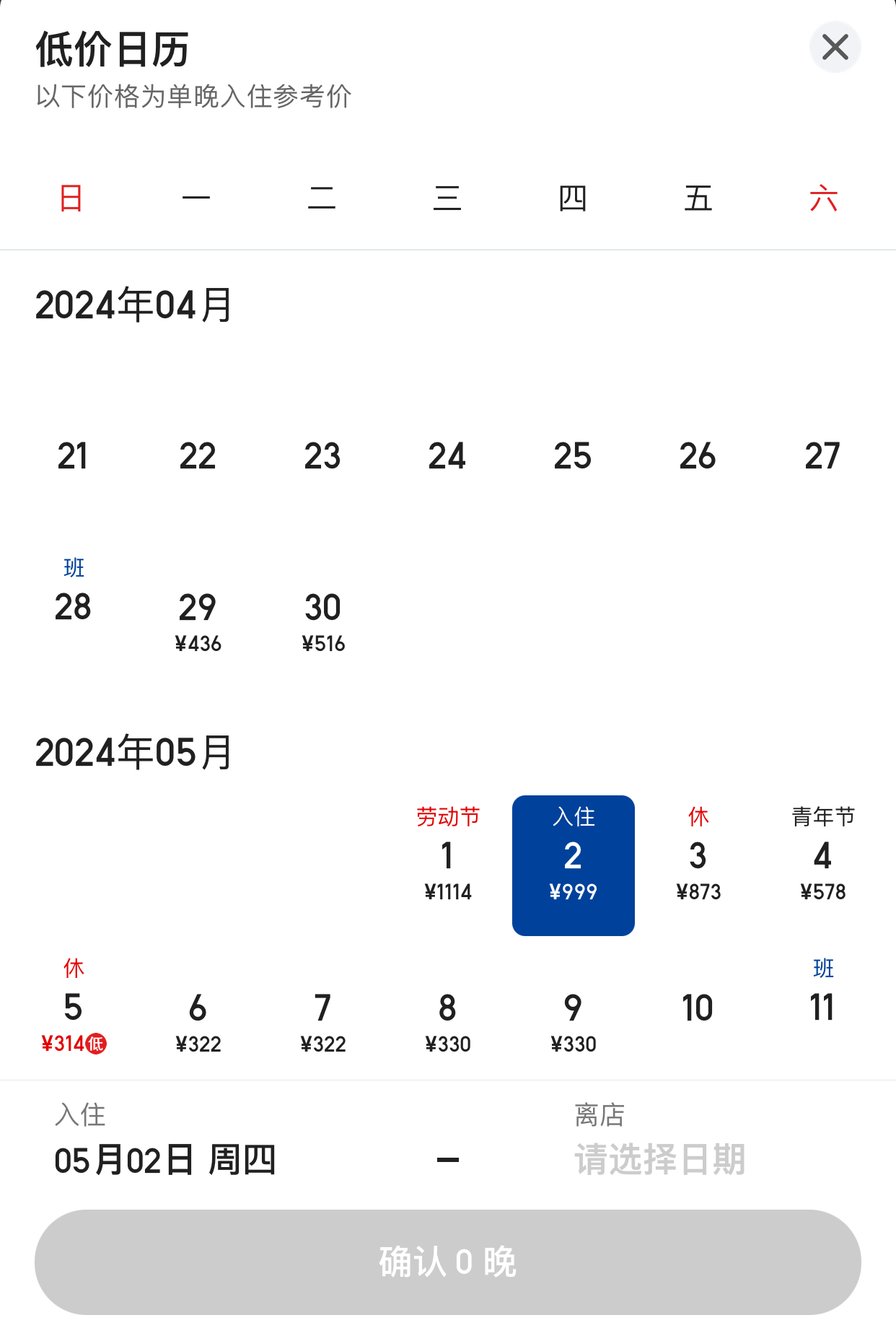Select April 30 priced ¥516

(322, 619)
